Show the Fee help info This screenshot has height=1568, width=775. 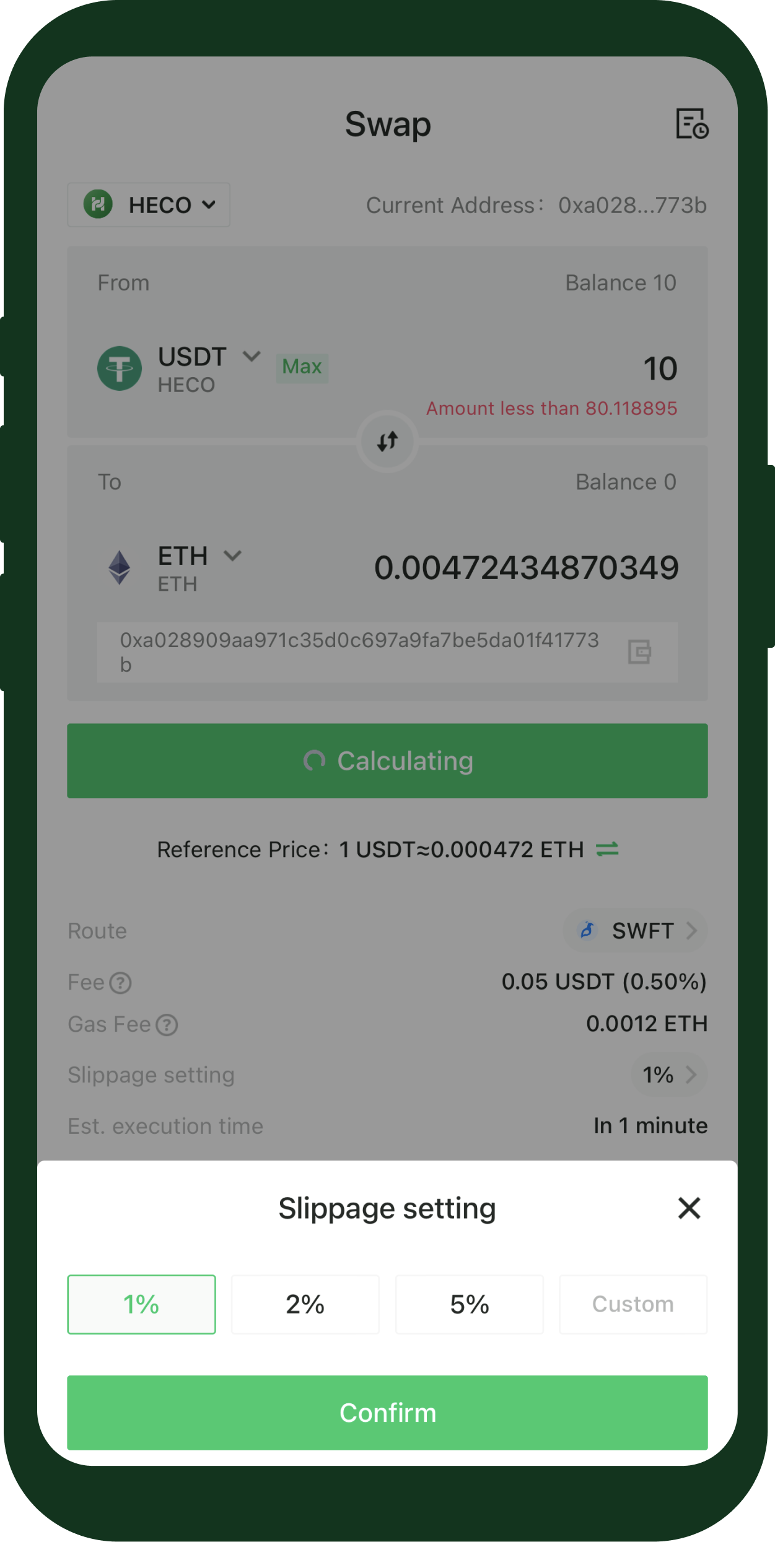120,983
